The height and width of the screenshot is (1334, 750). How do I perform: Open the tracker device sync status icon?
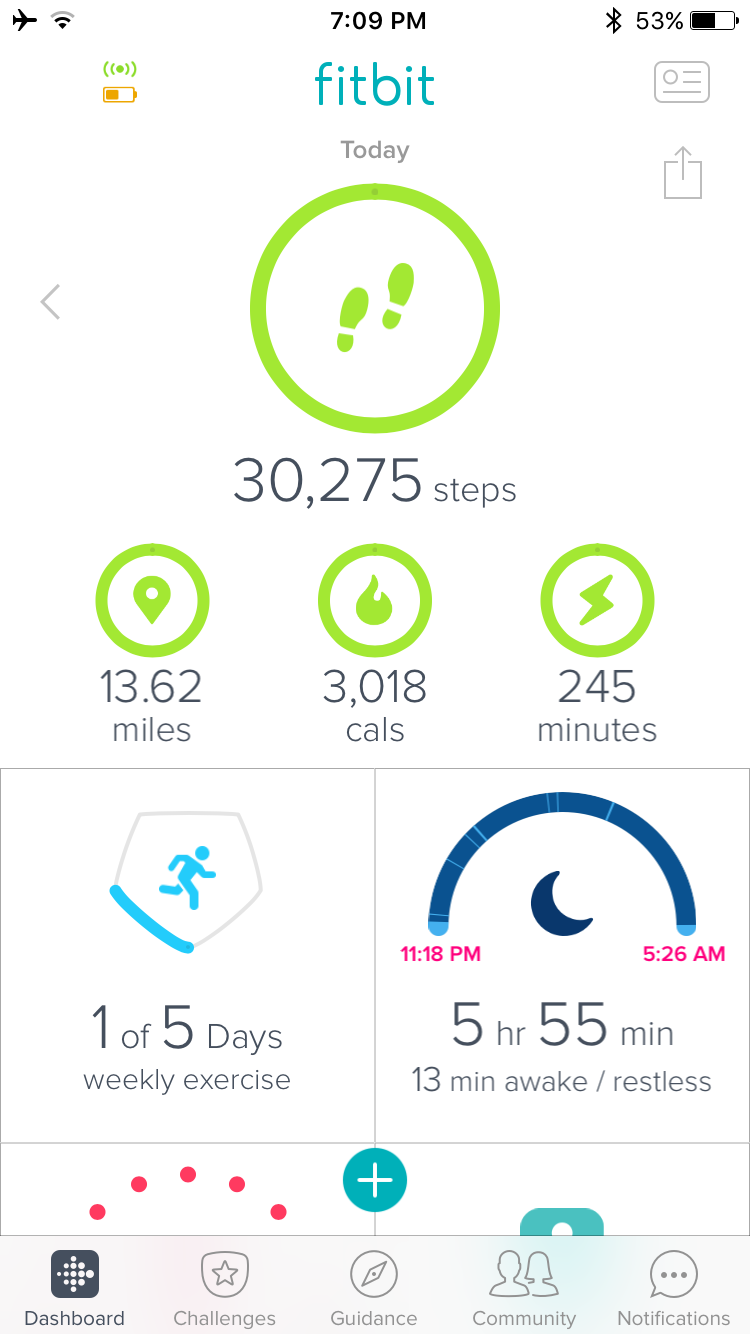coord(120,82)
